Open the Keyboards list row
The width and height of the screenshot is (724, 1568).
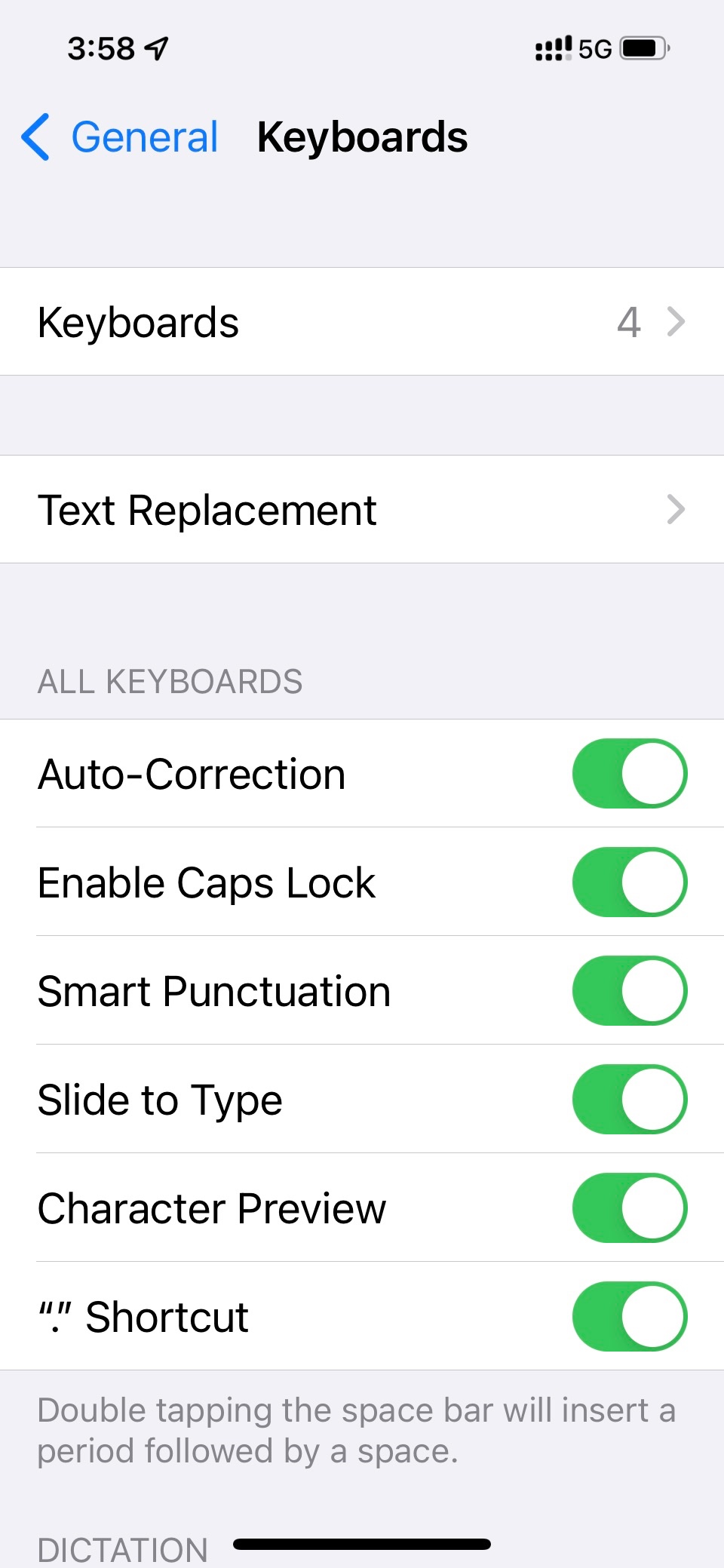362,322
